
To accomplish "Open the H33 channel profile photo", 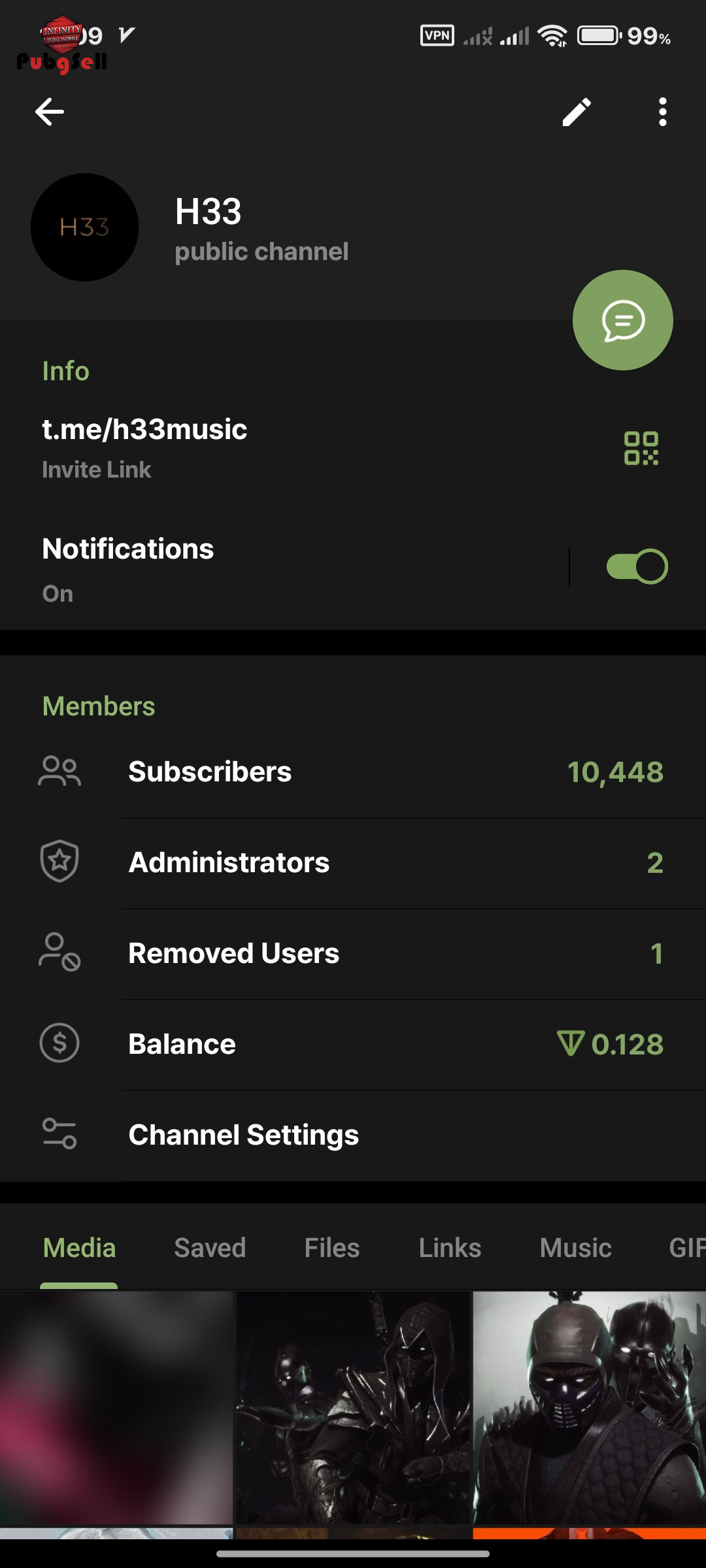I will 85,227.
